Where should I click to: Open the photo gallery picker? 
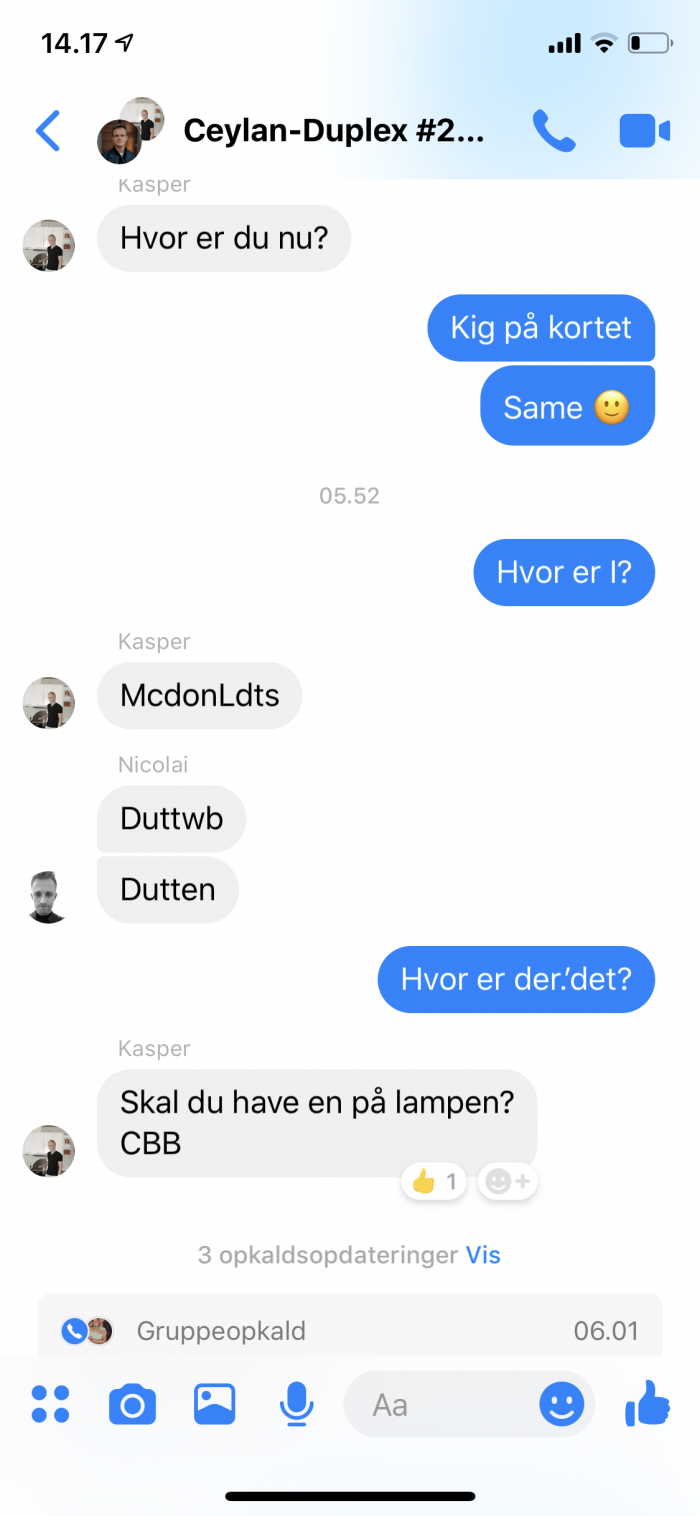point(214,1405)
